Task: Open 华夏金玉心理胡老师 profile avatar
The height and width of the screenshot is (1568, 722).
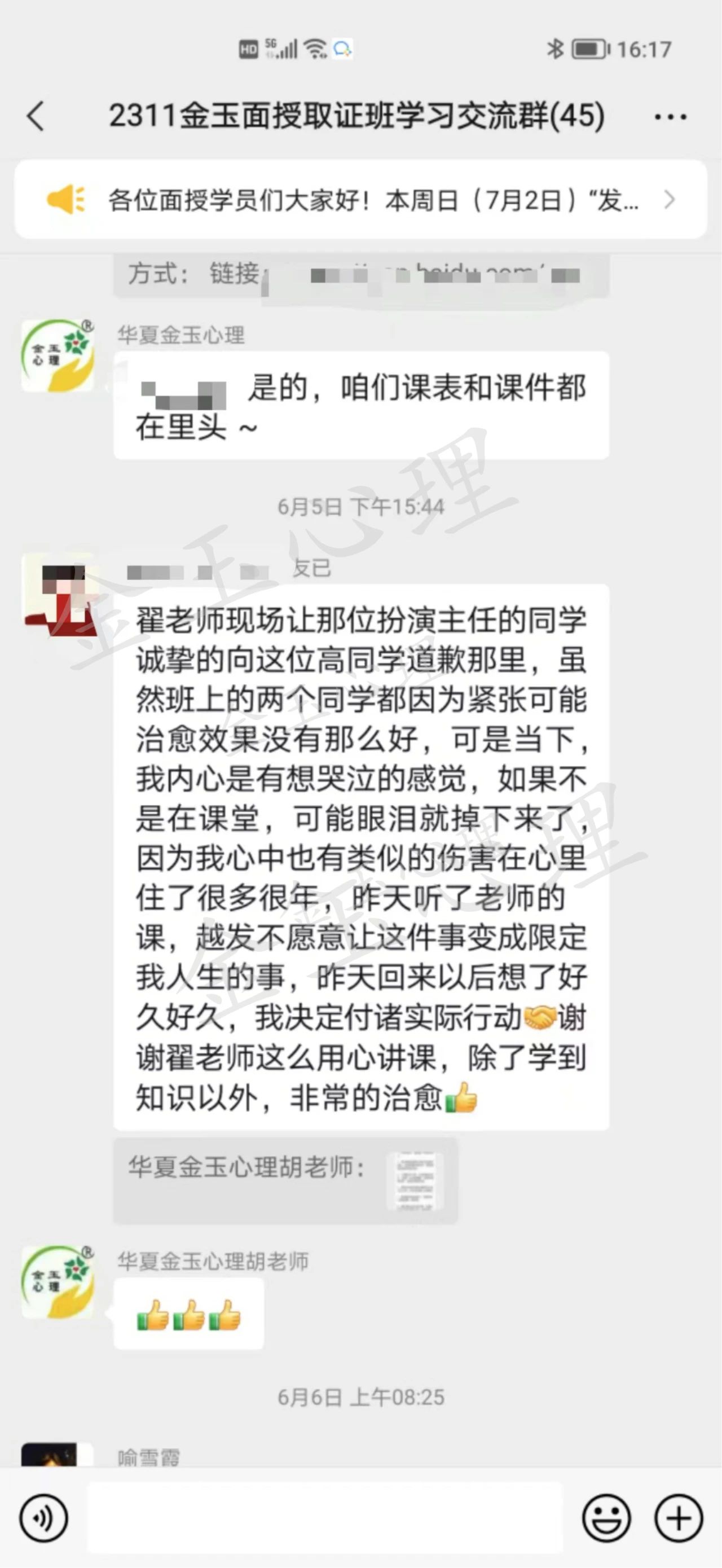Action: 58,1281
